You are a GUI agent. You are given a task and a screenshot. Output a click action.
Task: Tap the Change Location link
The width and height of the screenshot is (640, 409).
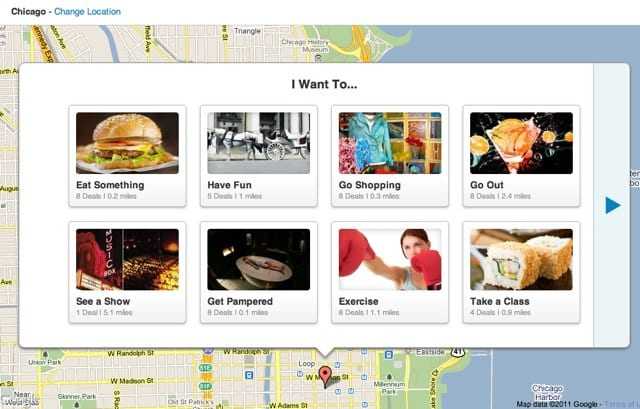tap(87, 11)
